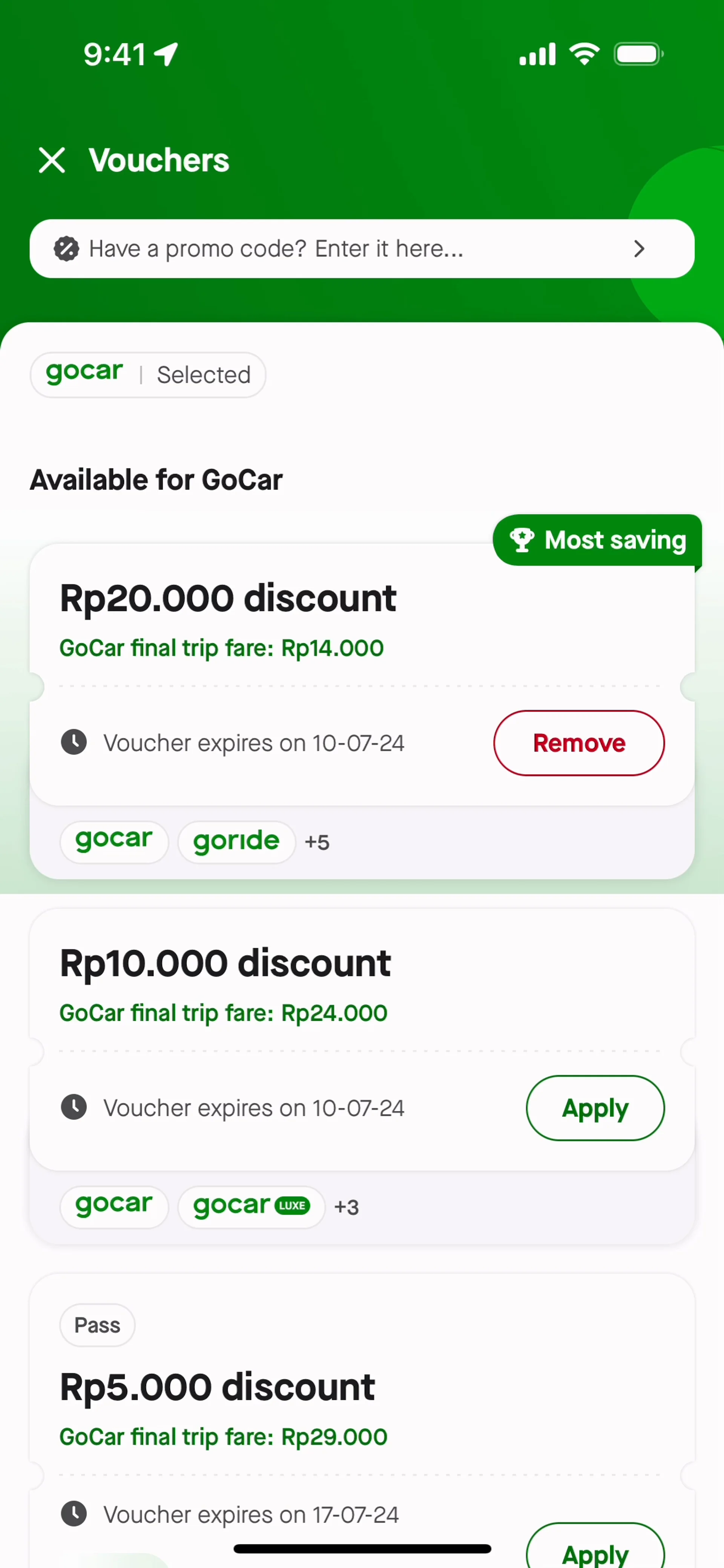Tap the gocar Selected chip
Screen dimensions: 724x1568
point(148,374)
